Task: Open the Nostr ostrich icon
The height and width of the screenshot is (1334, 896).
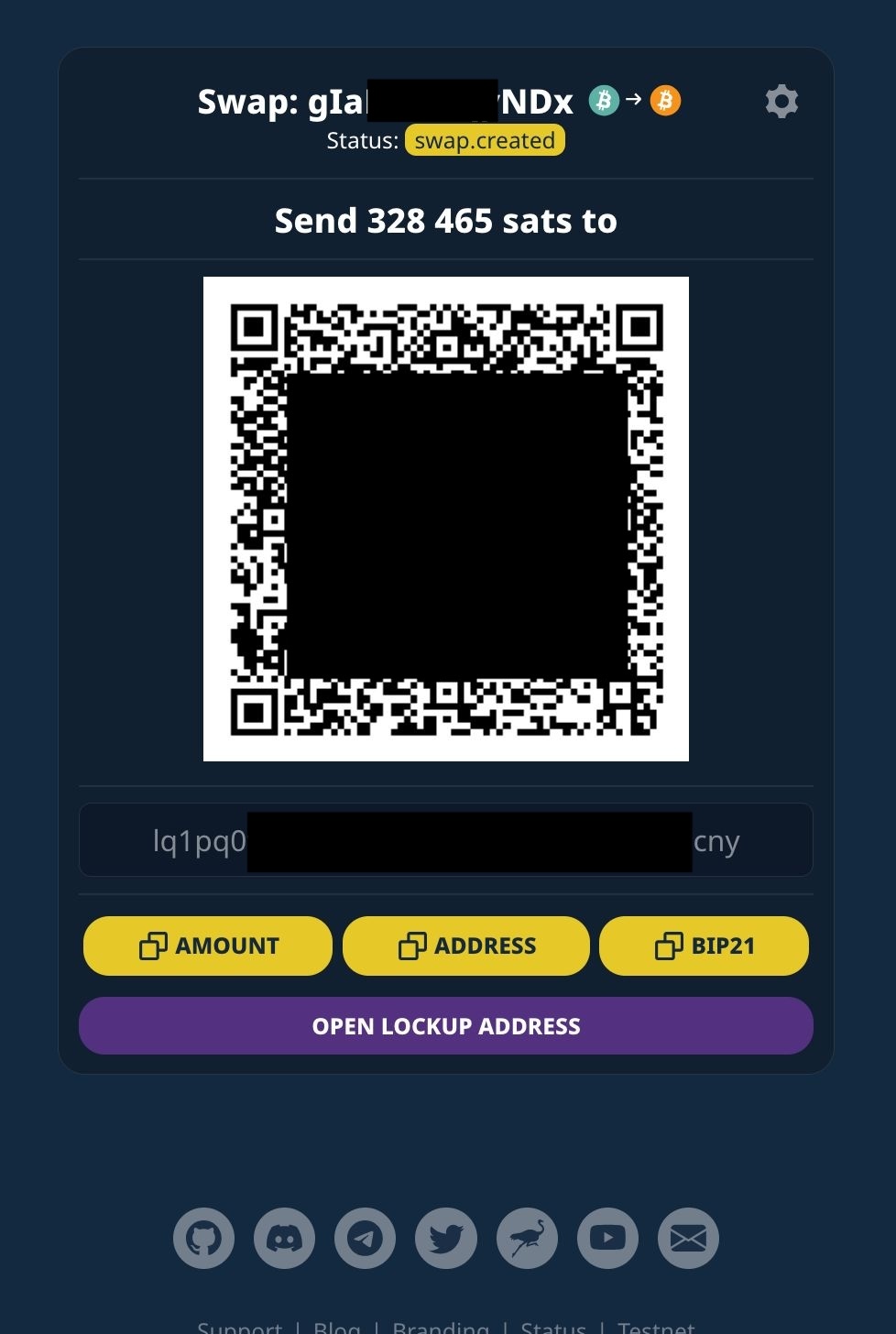Action: [527, 1239]
